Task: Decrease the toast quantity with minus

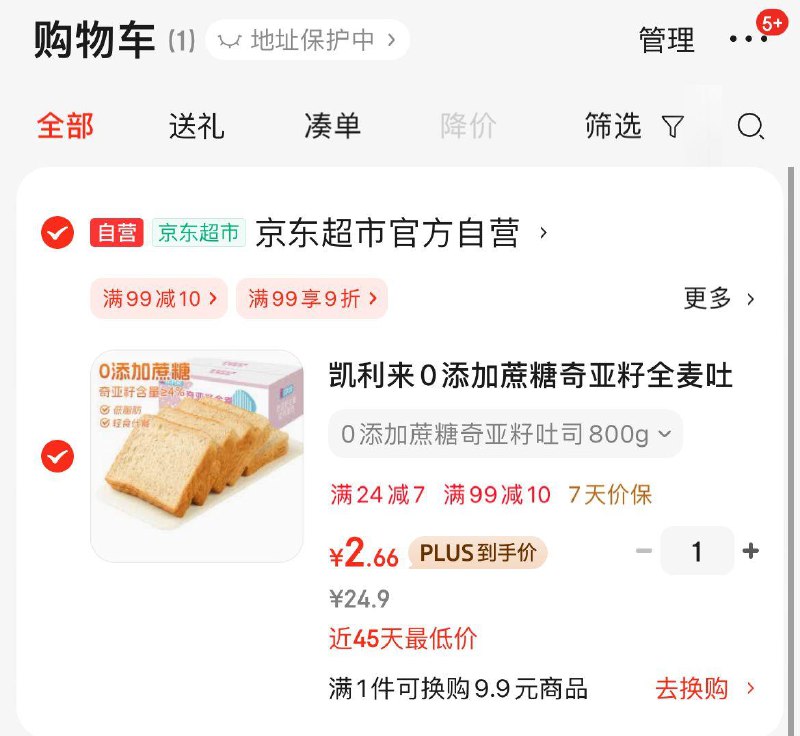Action: [644, 551]
